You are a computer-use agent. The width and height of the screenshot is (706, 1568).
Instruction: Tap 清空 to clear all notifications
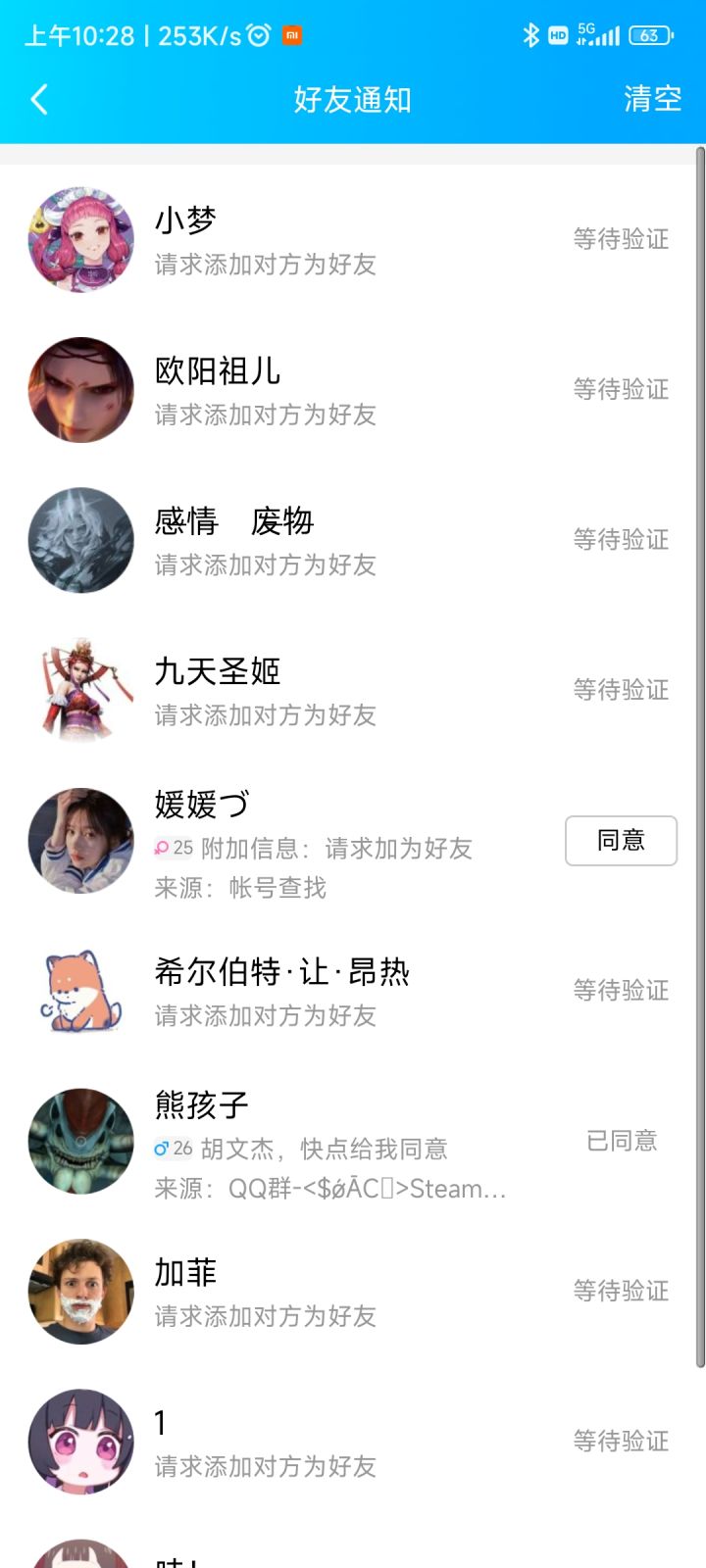pyautogui.click(x=652, y=99)
